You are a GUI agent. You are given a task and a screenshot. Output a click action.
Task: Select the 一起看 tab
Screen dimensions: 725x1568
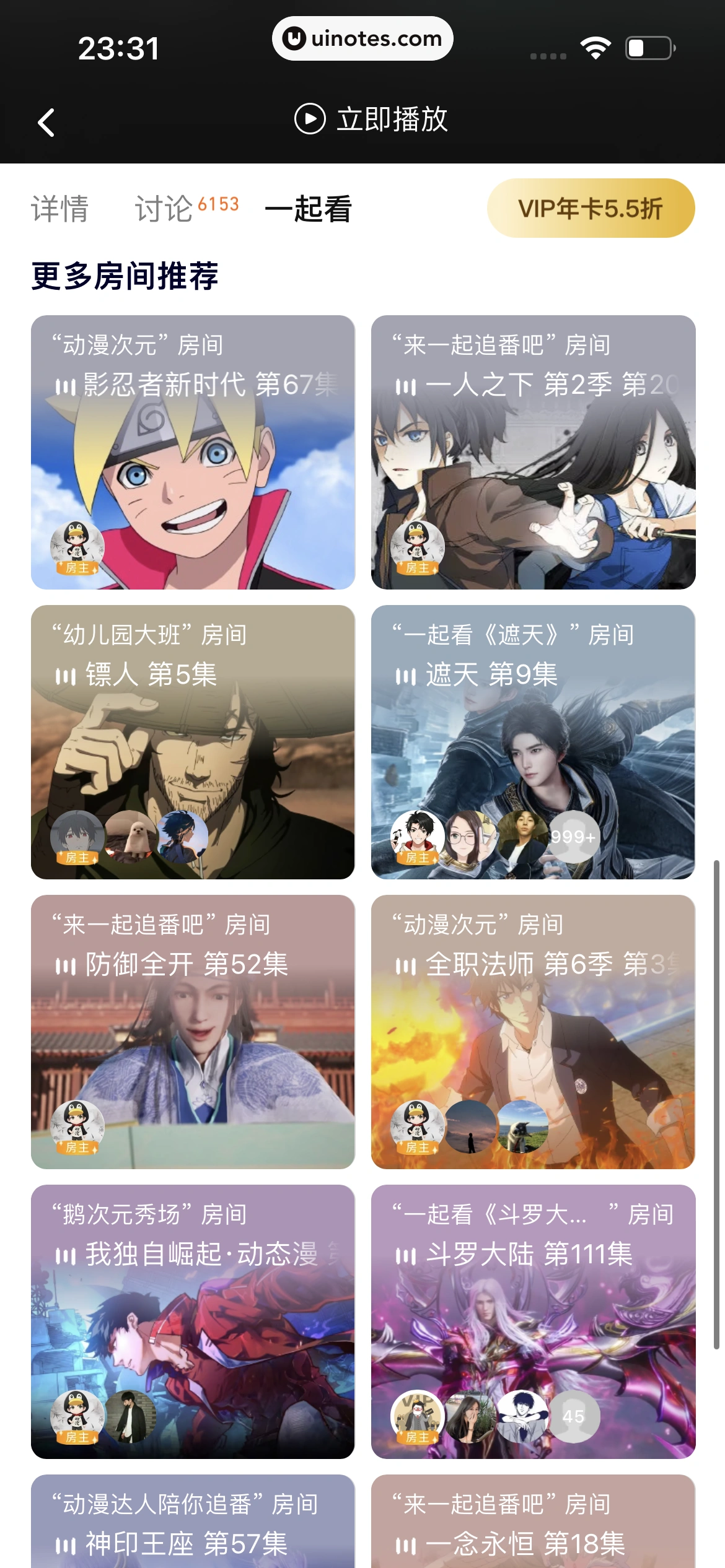(x=308, y=209)
